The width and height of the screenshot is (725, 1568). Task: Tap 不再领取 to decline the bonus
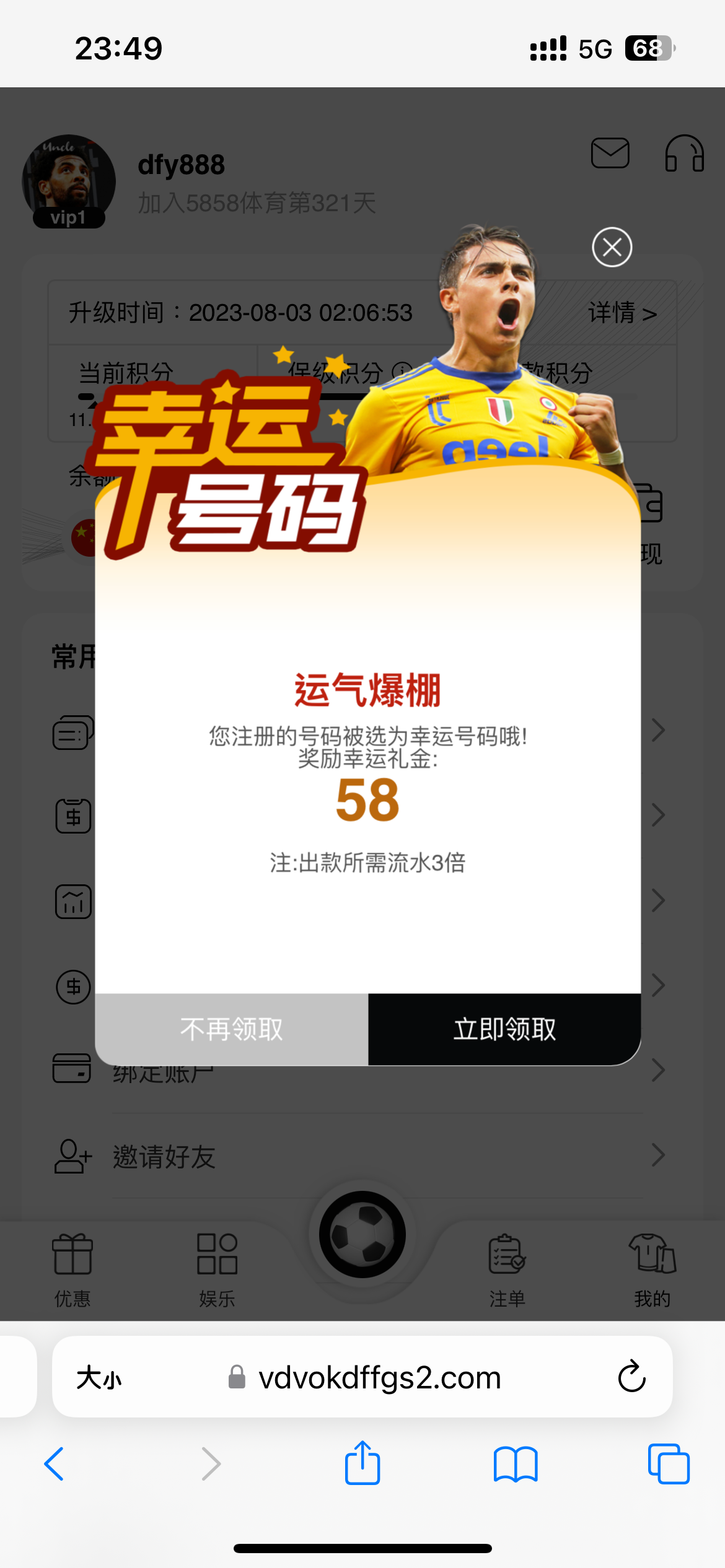pos(231,1029)
